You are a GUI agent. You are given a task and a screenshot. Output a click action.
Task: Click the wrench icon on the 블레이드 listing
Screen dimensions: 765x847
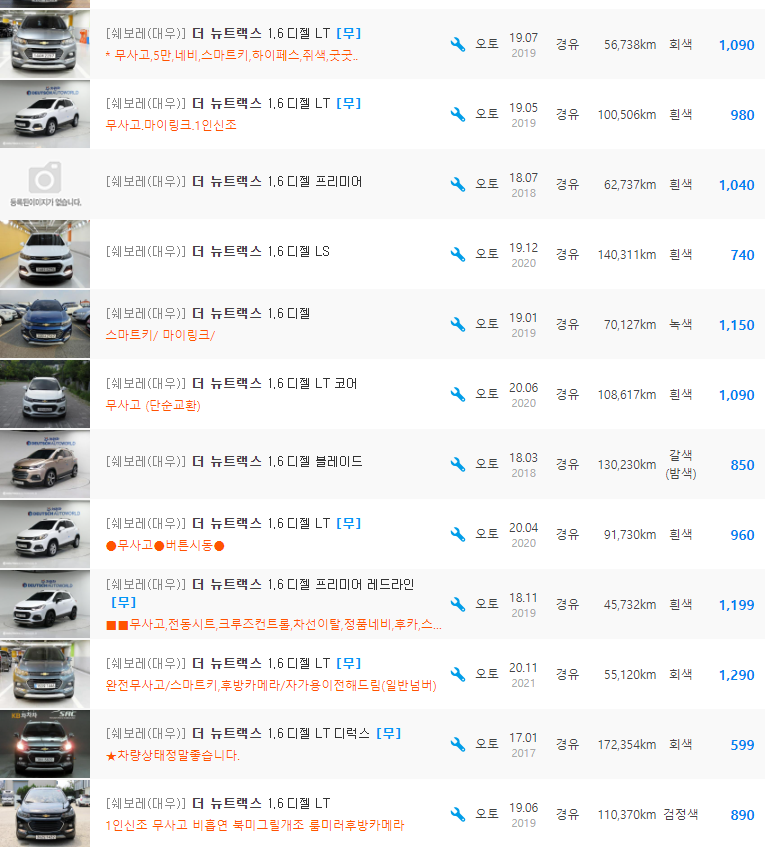tap(458, 464)
